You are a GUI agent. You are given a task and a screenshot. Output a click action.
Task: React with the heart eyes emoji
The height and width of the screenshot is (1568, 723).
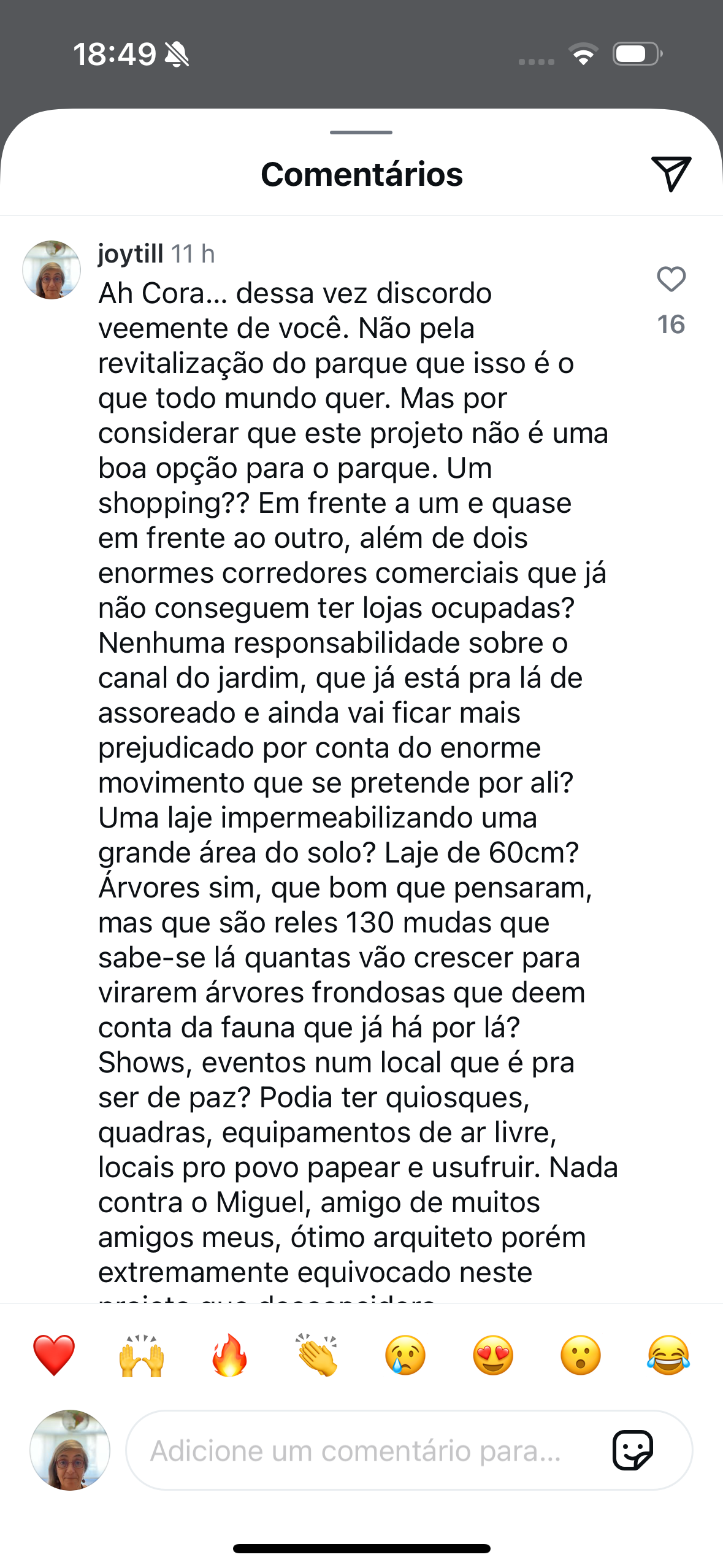493,1355
